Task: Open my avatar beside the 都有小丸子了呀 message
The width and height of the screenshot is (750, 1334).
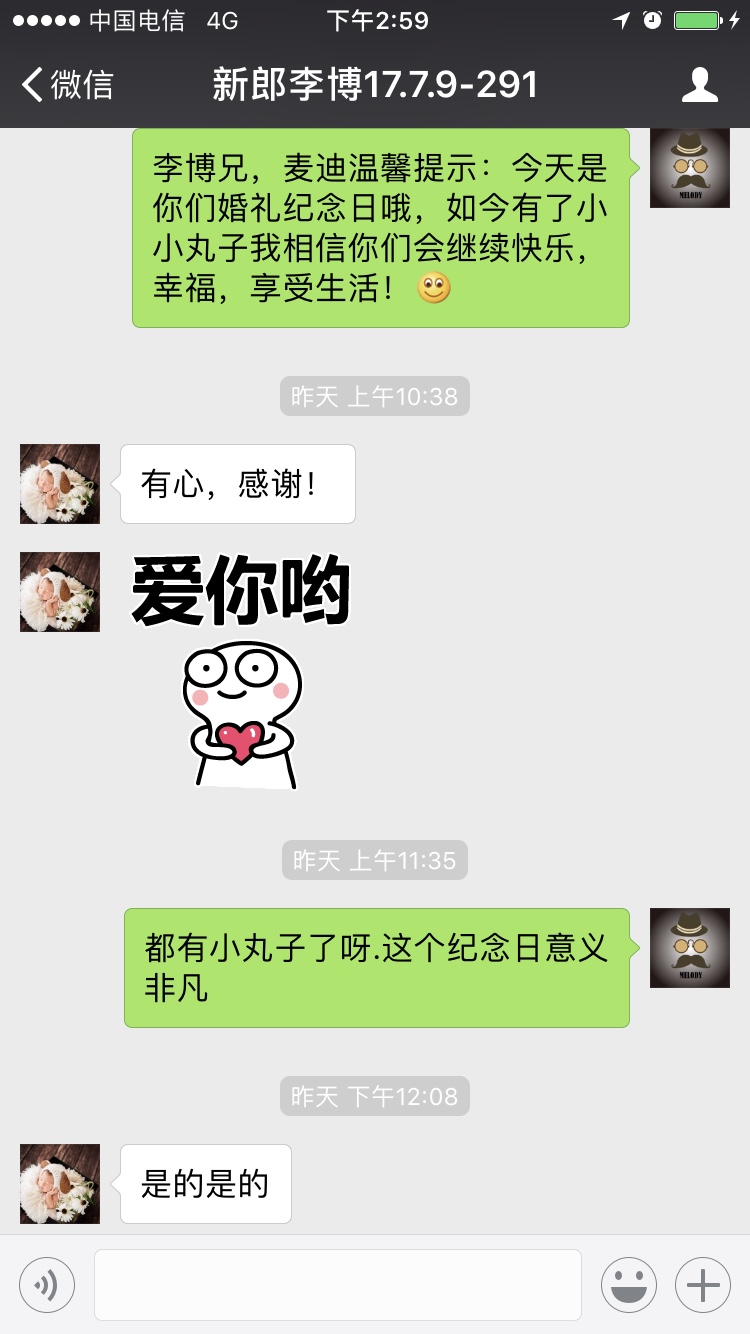Action: pos(690,948)
